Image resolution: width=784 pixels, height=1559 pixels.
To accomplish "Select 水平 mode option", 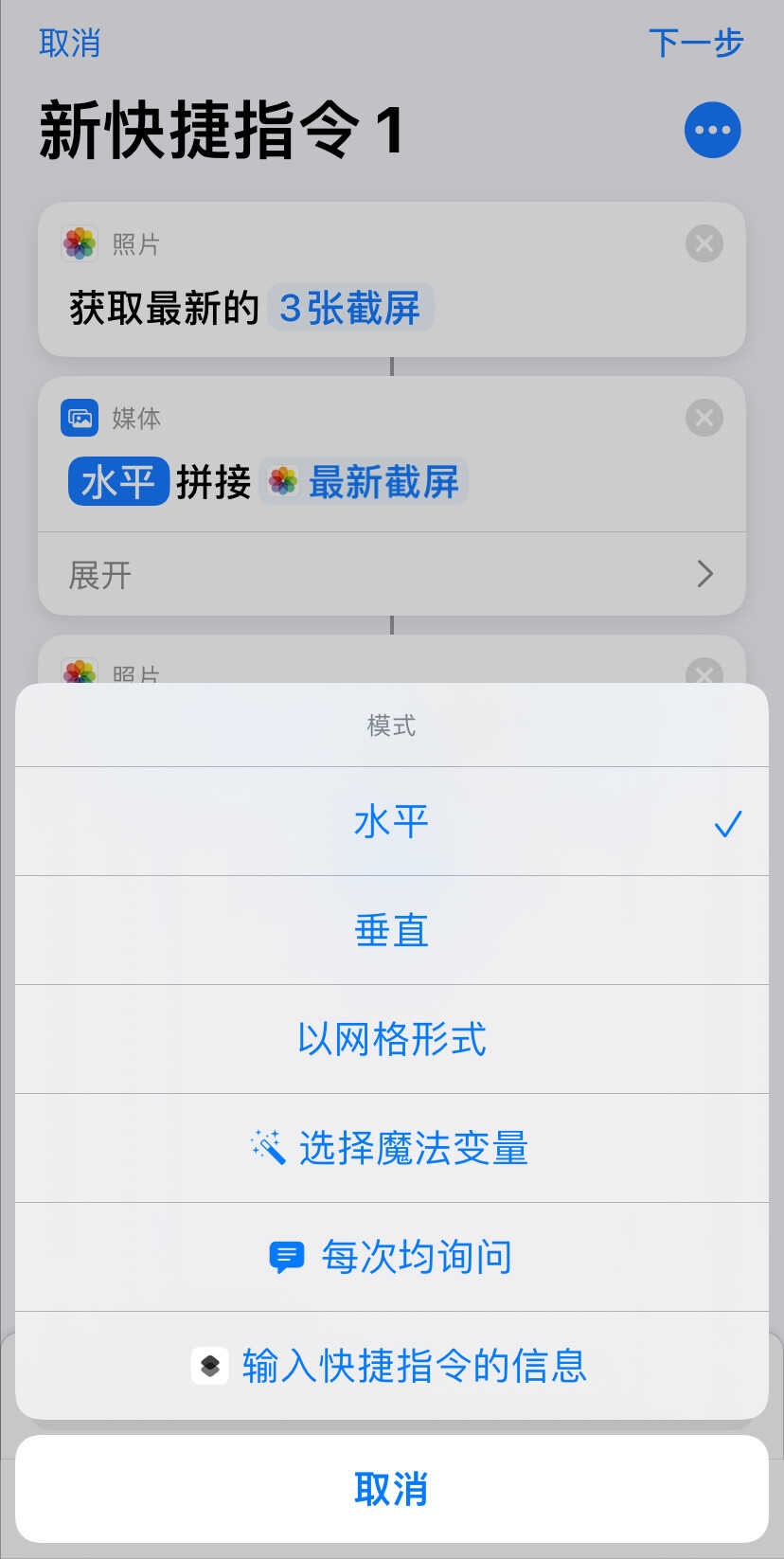I will click(x=391, y=821).
